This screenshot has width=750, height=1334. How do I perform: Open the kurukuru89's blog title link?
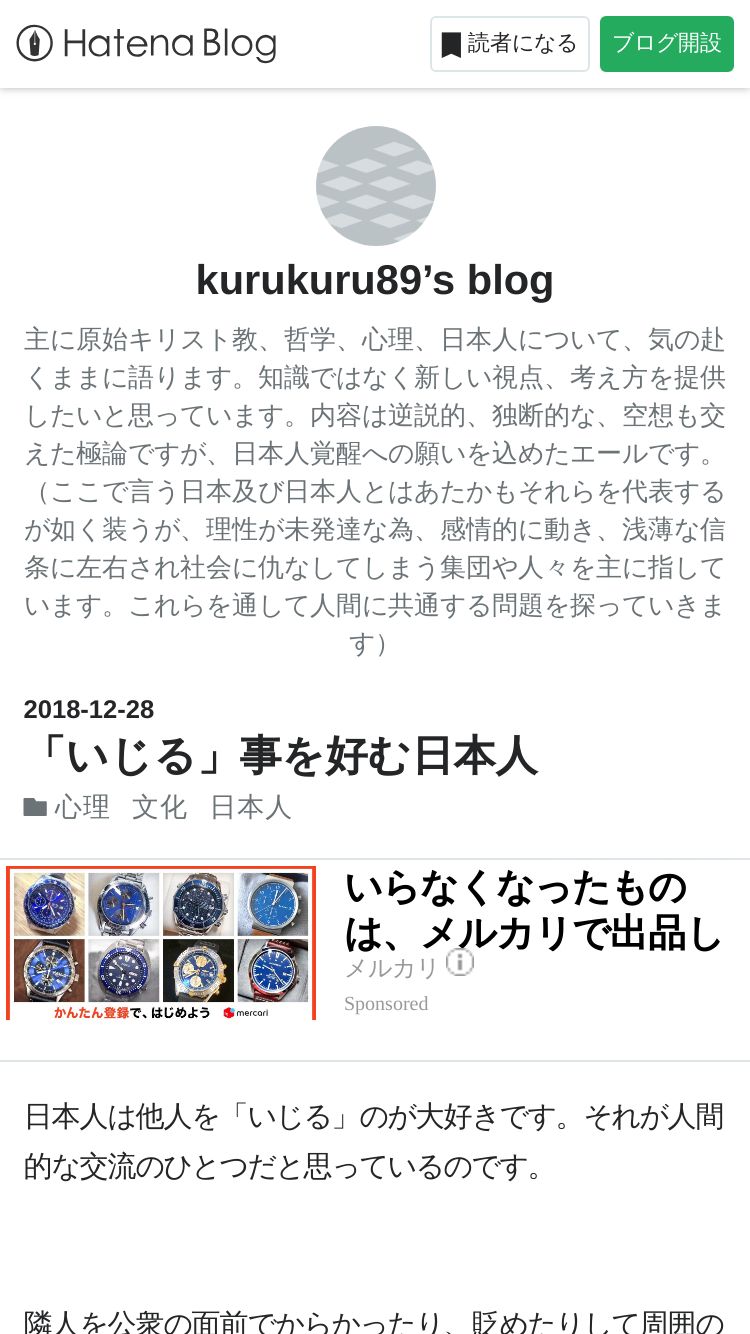coord(375,280)
